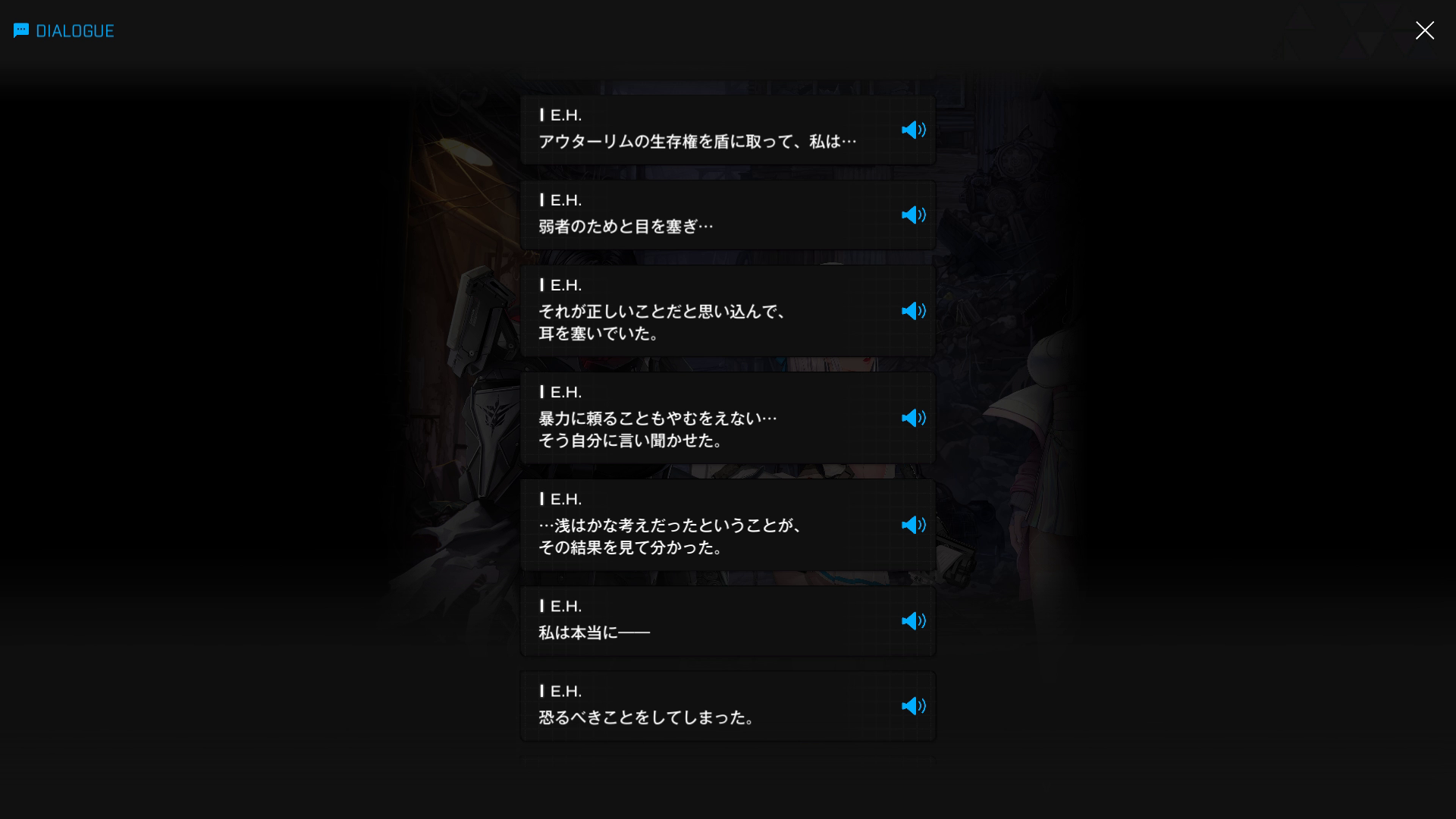Play voice for the line アウターリムの生存権を盾に取って
The image size is (1456, 819).
point(913,130)
